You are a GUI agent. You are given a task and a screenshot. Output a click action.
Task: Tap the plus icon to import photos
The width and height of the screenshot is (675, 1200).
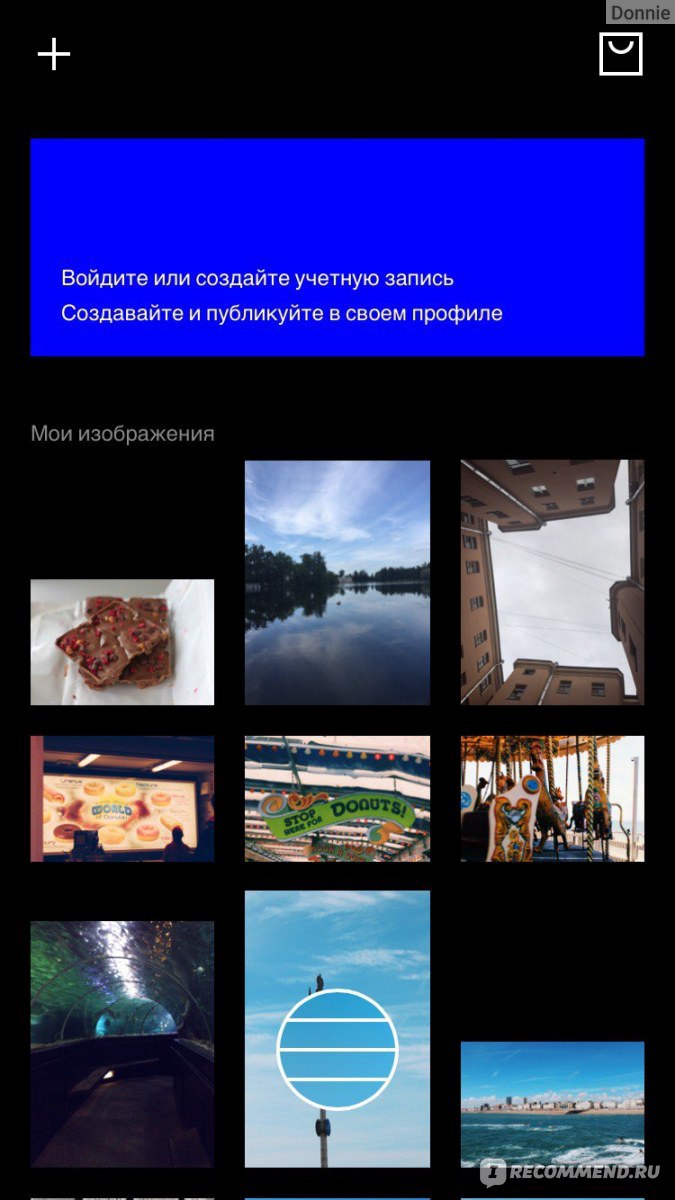click(x=54, y=55)
